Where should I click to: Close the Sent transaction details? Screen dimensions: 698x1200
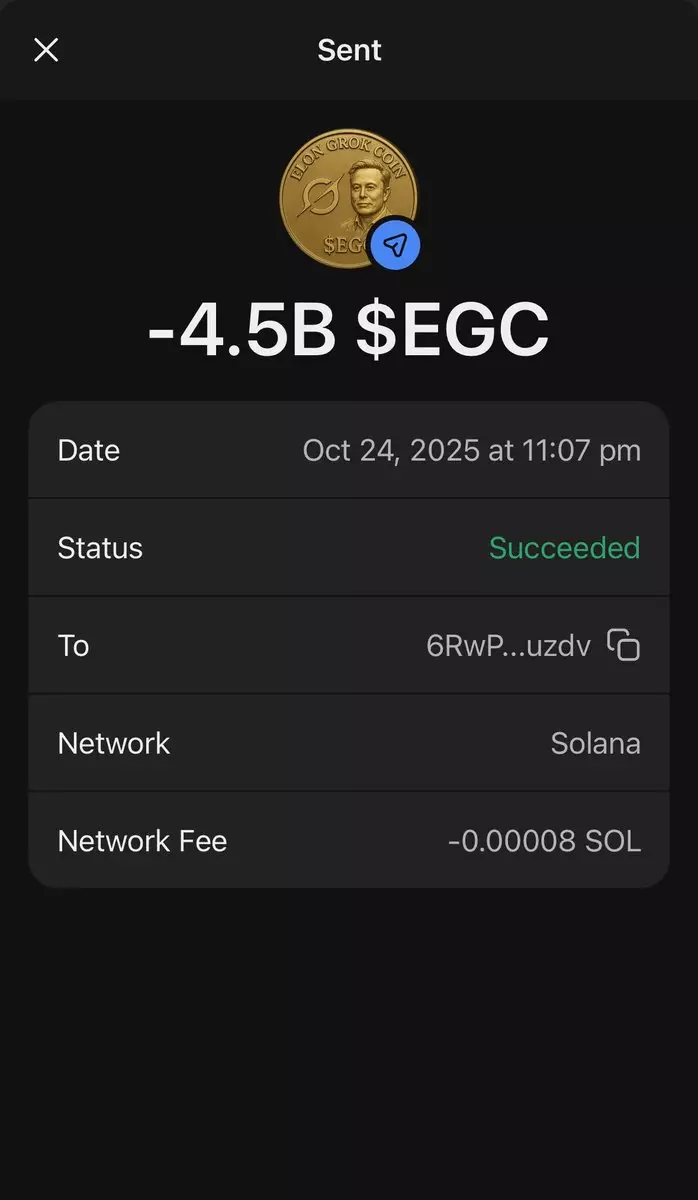[x=46, y=50]
